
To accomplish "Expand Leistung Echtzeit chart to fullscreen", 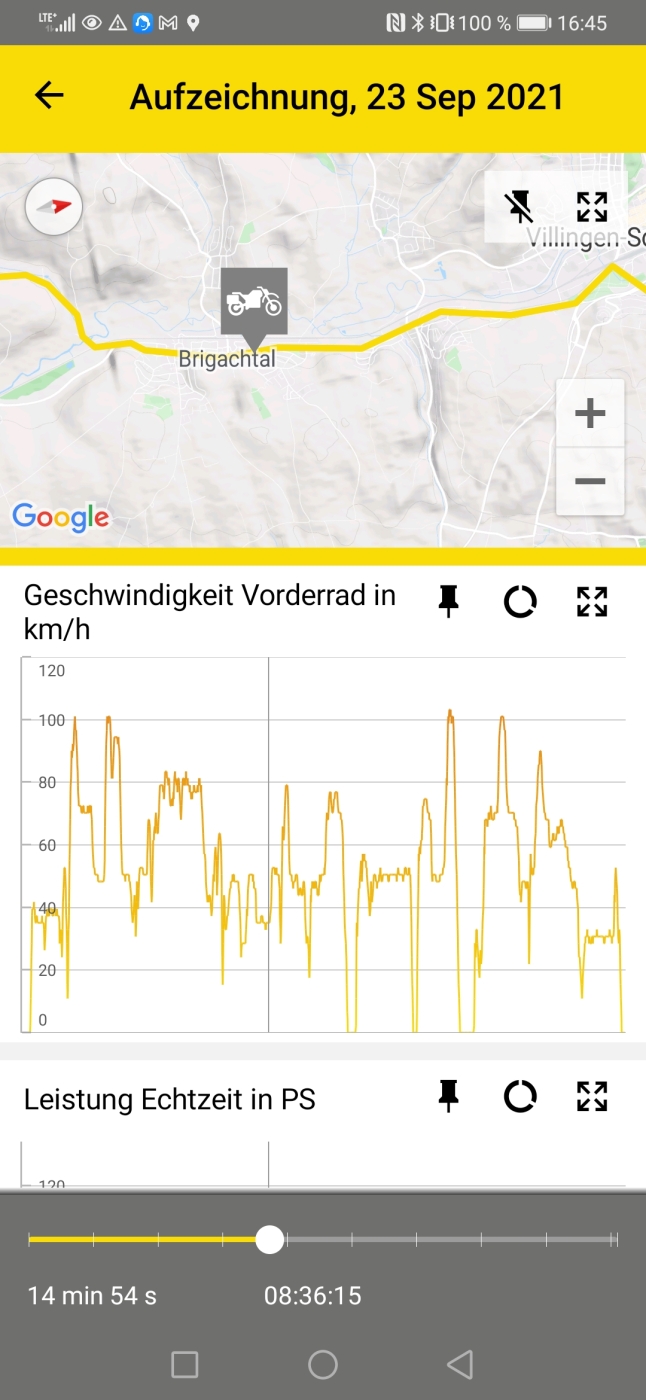I will pos(592,1096).
